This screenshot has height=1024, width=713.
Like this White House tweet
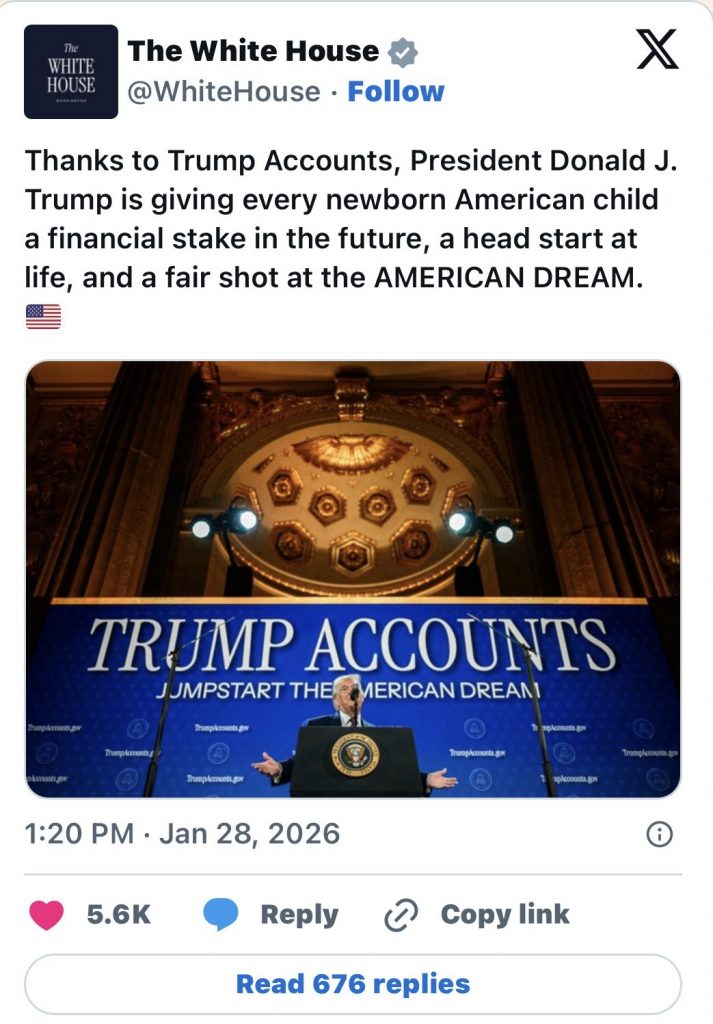pyautogui.click(x=48, y=915)
